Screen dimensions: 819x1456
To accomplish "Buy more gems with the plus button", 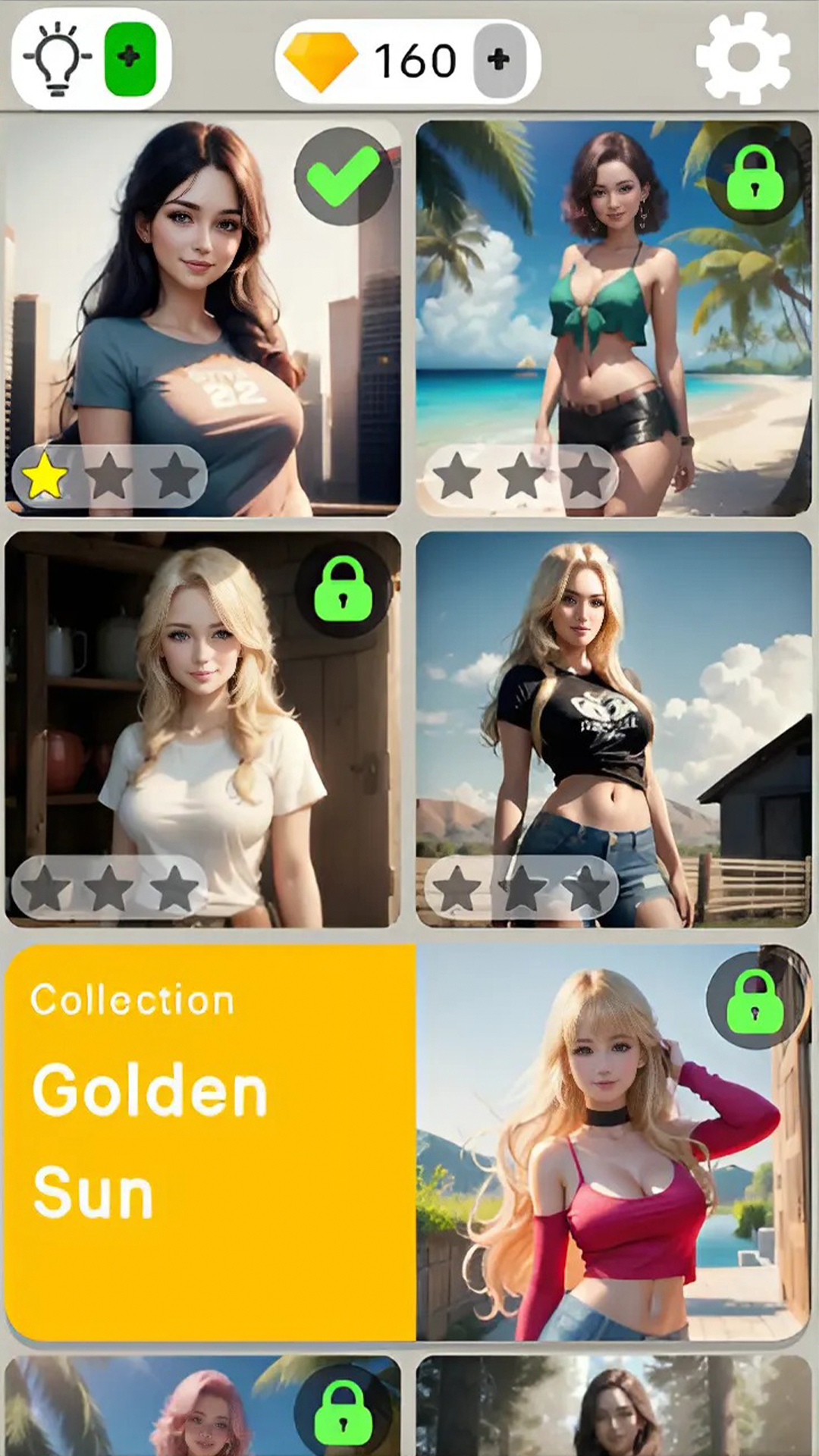I will coord(499,60).
